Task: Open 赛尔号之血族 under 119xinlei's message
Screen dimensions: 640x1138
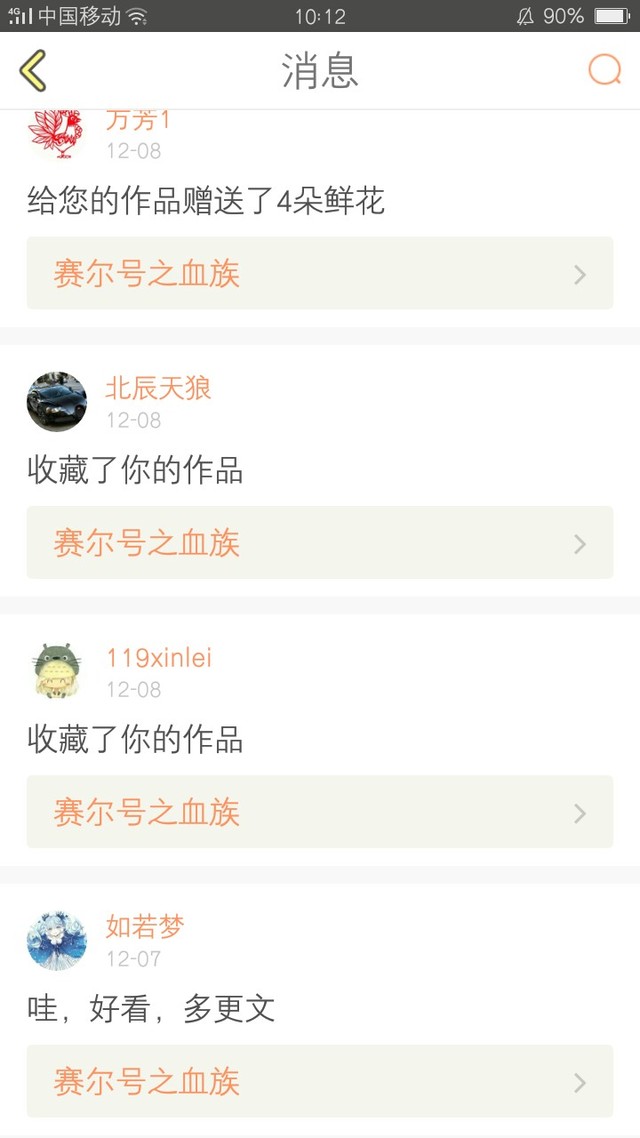Action: [319, 812]
